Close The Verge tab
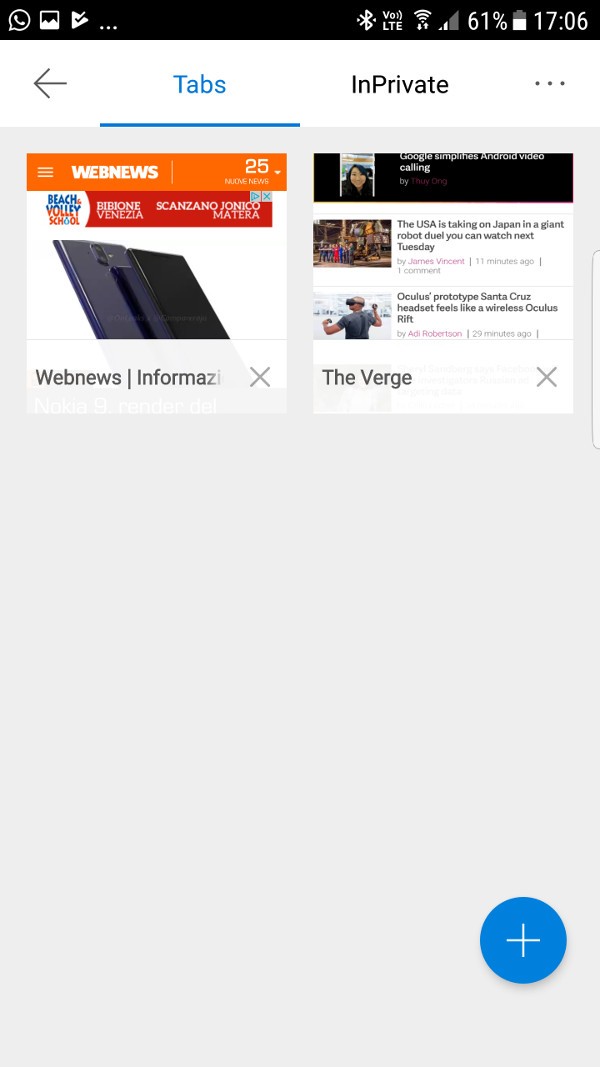 [546, 377]
